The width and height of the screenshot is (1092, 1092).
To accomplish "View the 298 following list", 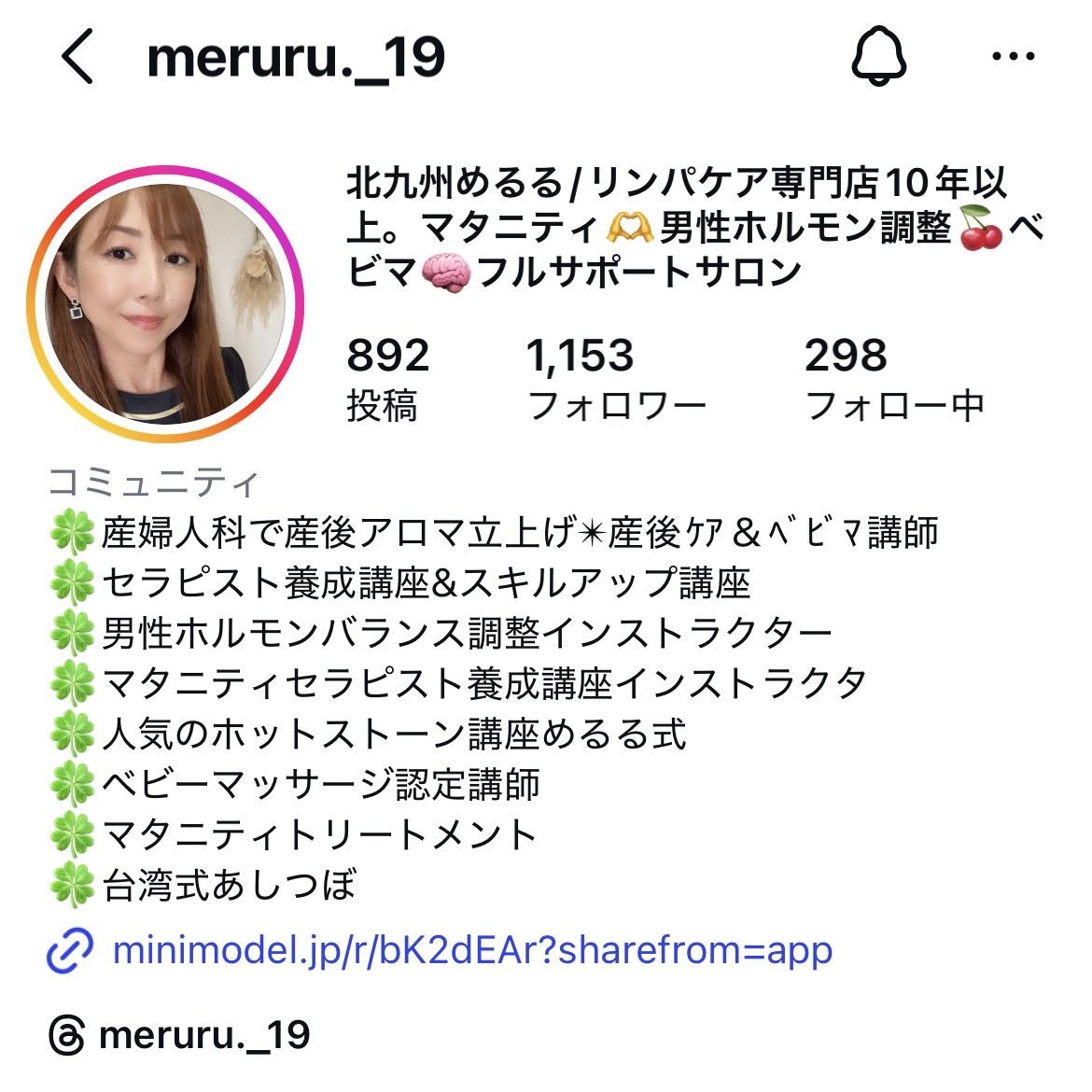I will 894,379.
